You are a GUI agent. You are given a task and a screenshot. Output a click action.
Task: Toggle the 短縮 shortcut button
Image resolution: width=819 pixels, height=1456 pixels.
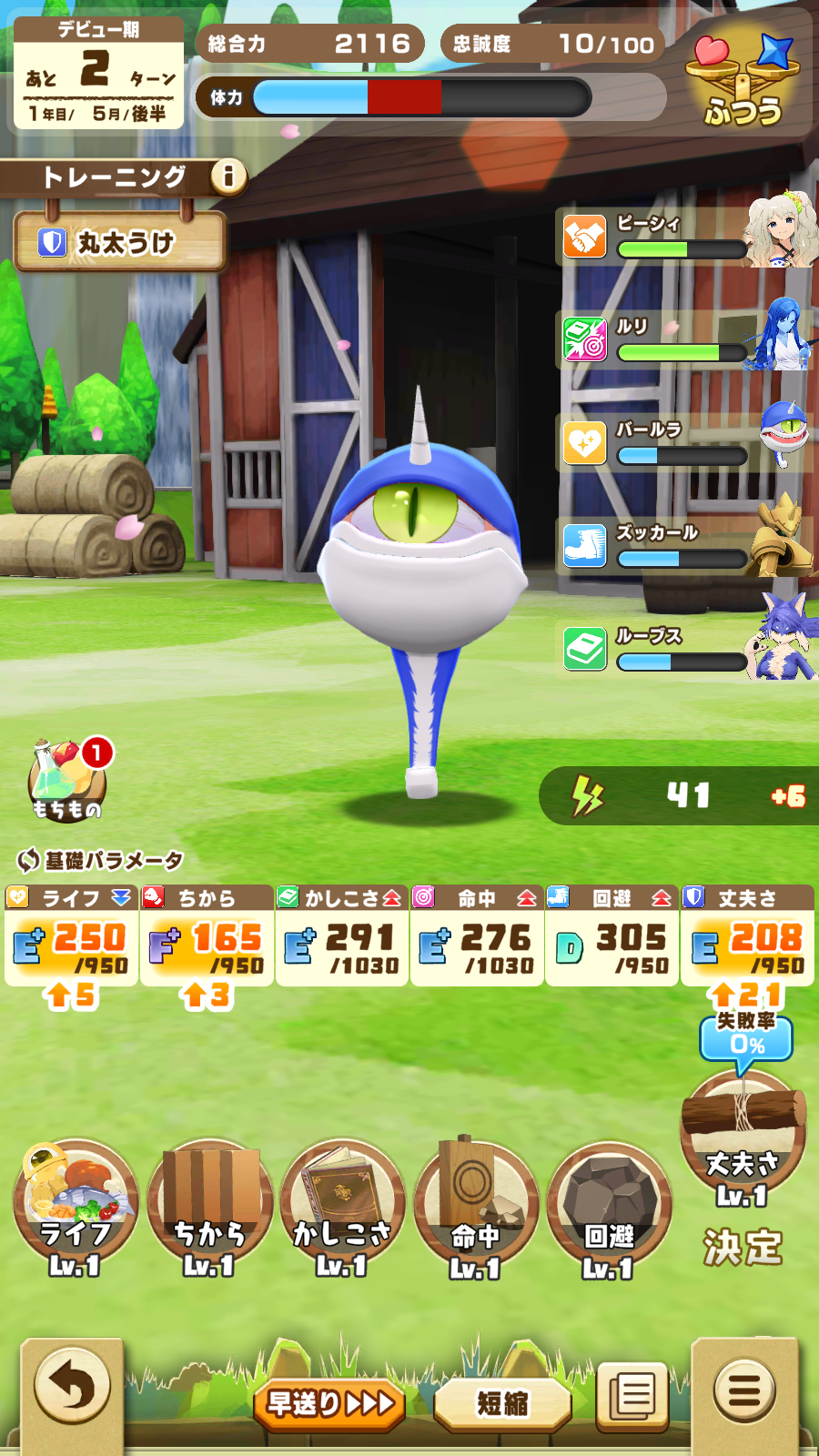click(502, 1404)
